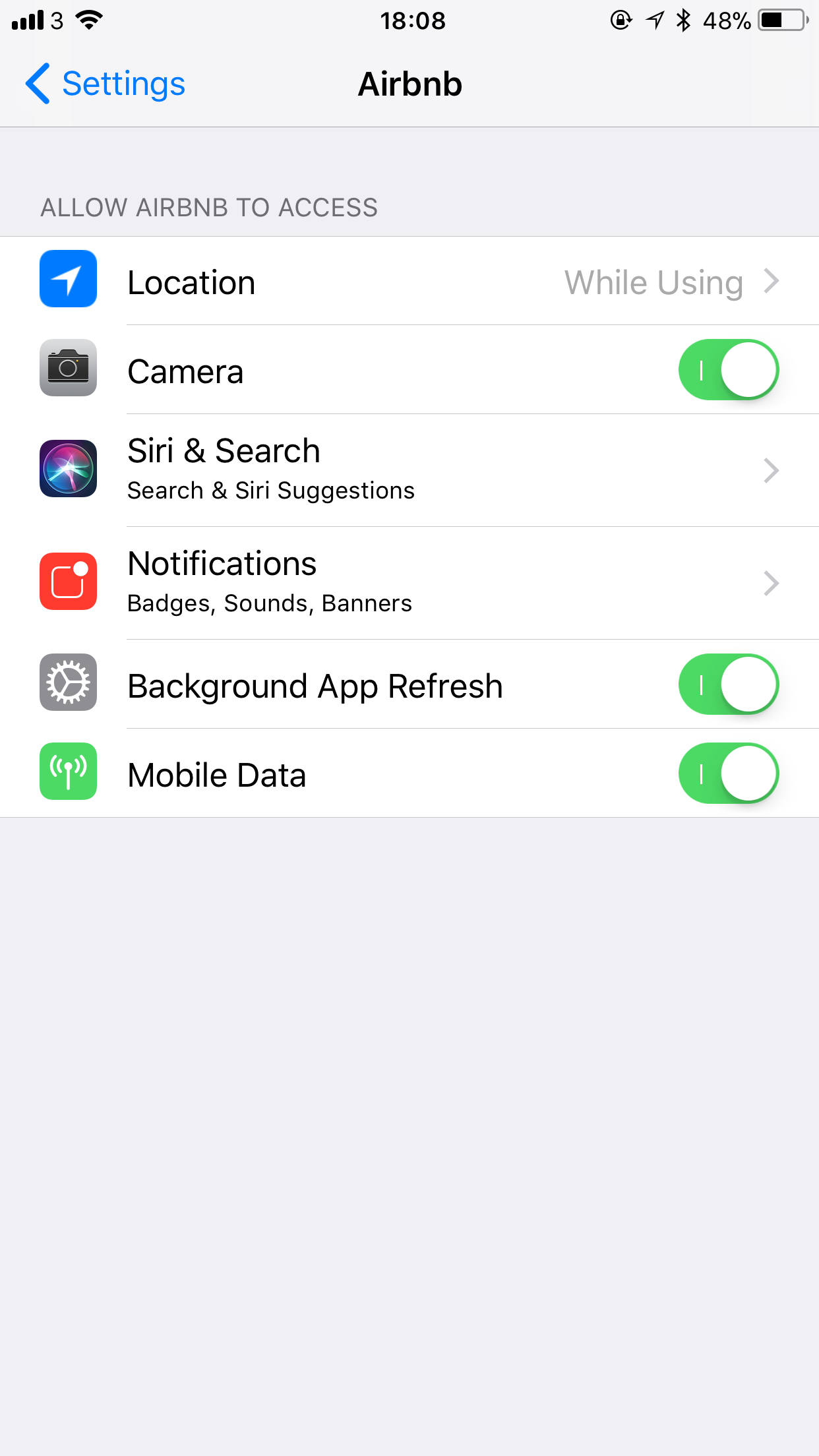The height and width of the screenshot is (1456, 819).
Task: Open Siri & Search options
Action: 409,470
